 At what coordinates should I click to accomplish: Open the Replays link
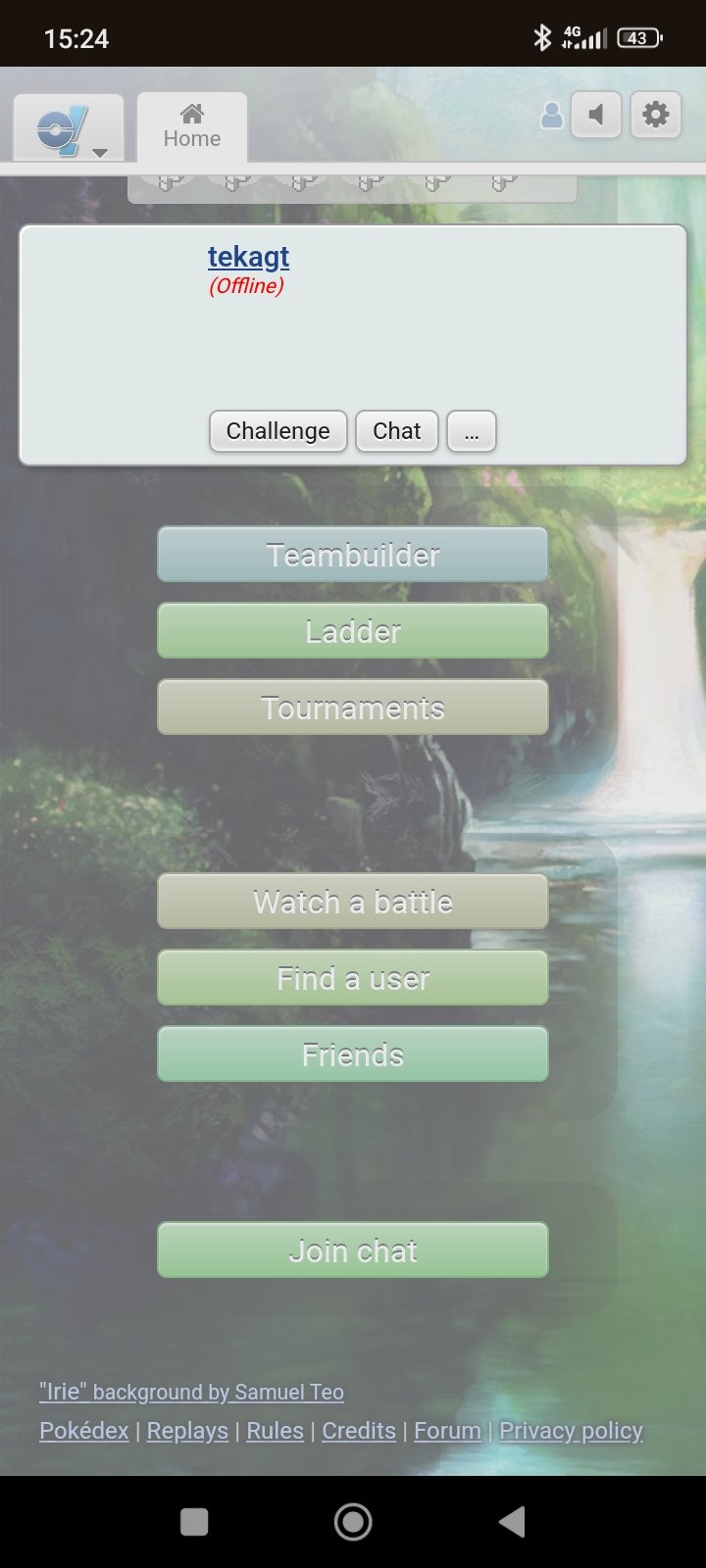(187, 1431)
